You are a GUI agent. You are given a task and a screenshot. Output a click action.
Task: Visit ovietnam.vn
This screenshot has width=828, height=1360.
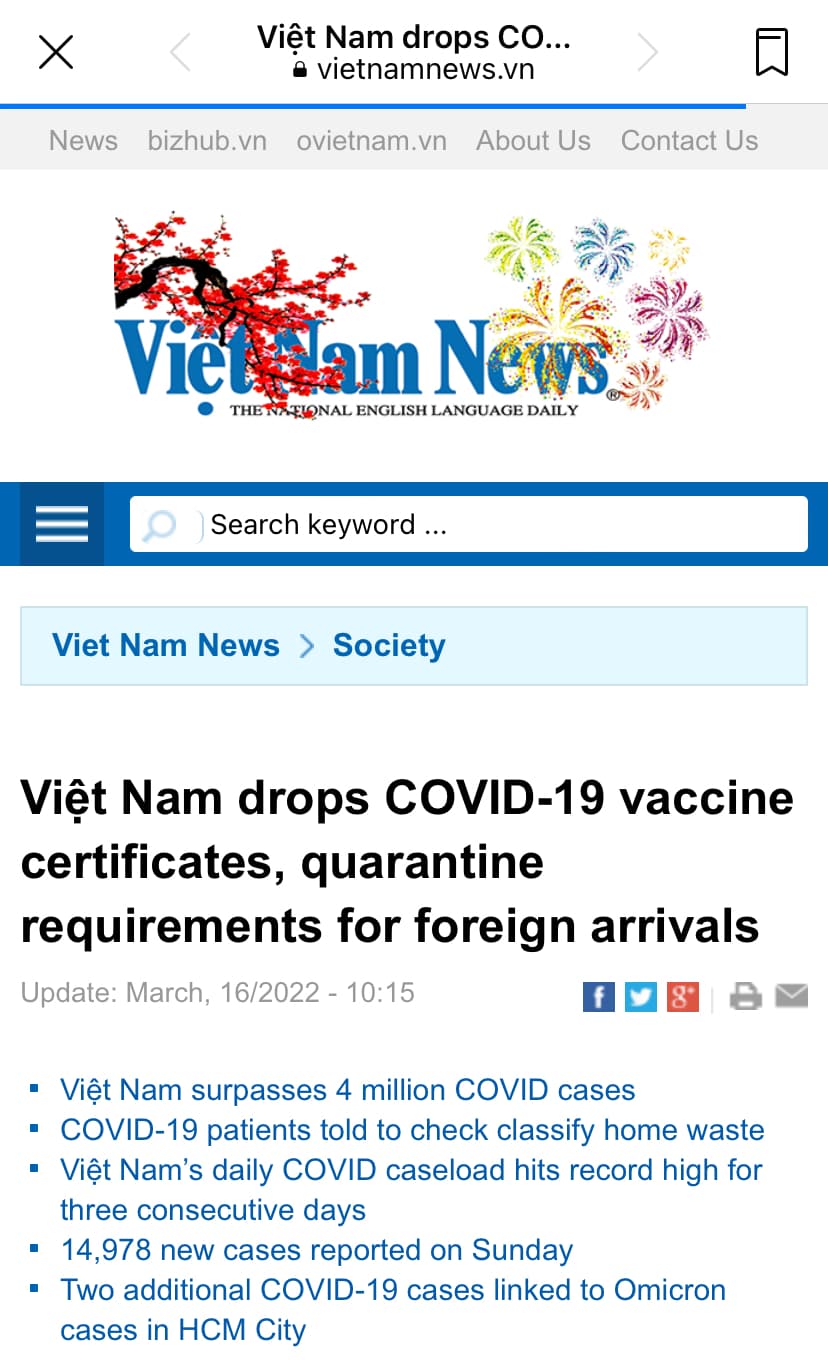(x=371, y=141)
